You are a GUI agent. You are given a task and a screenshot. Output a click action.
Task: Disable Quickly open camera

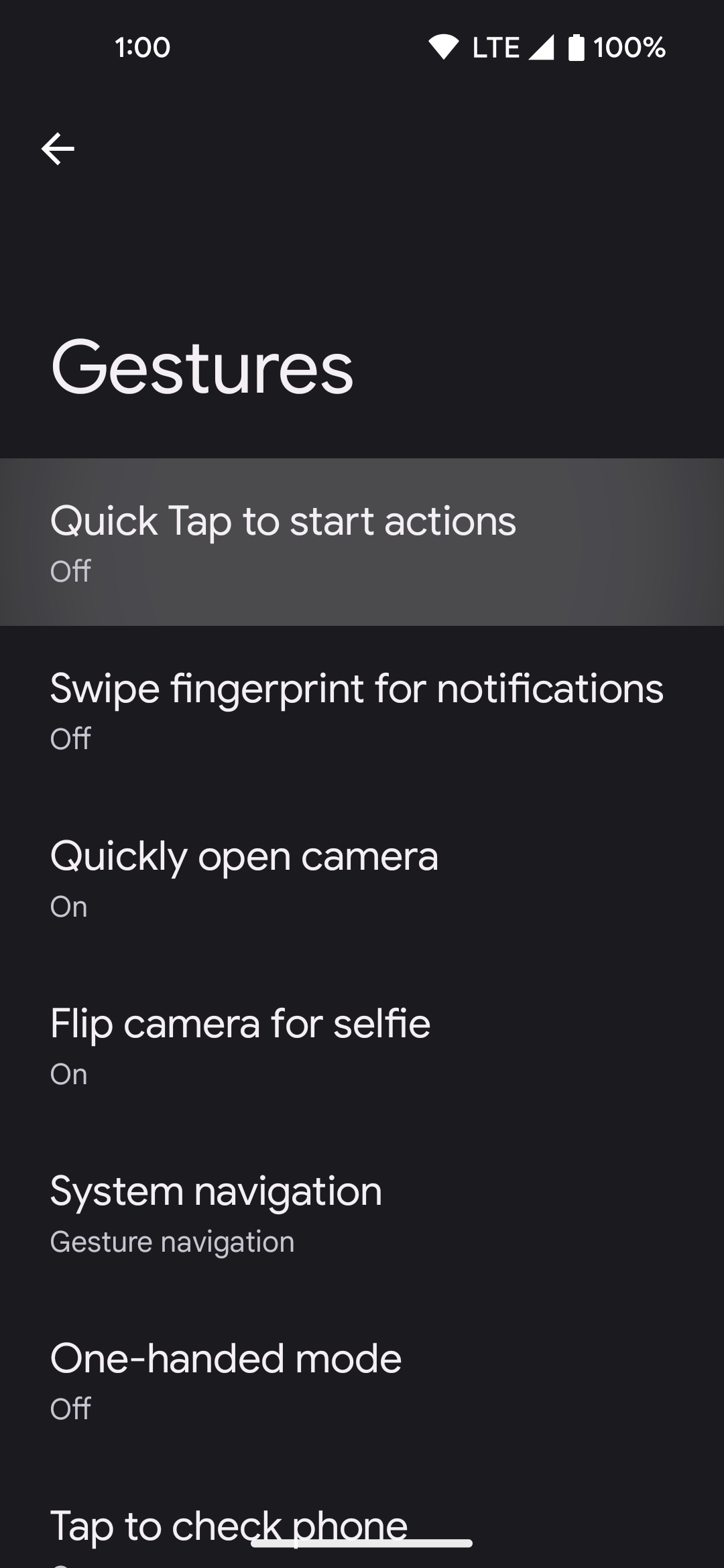(362, 876)
